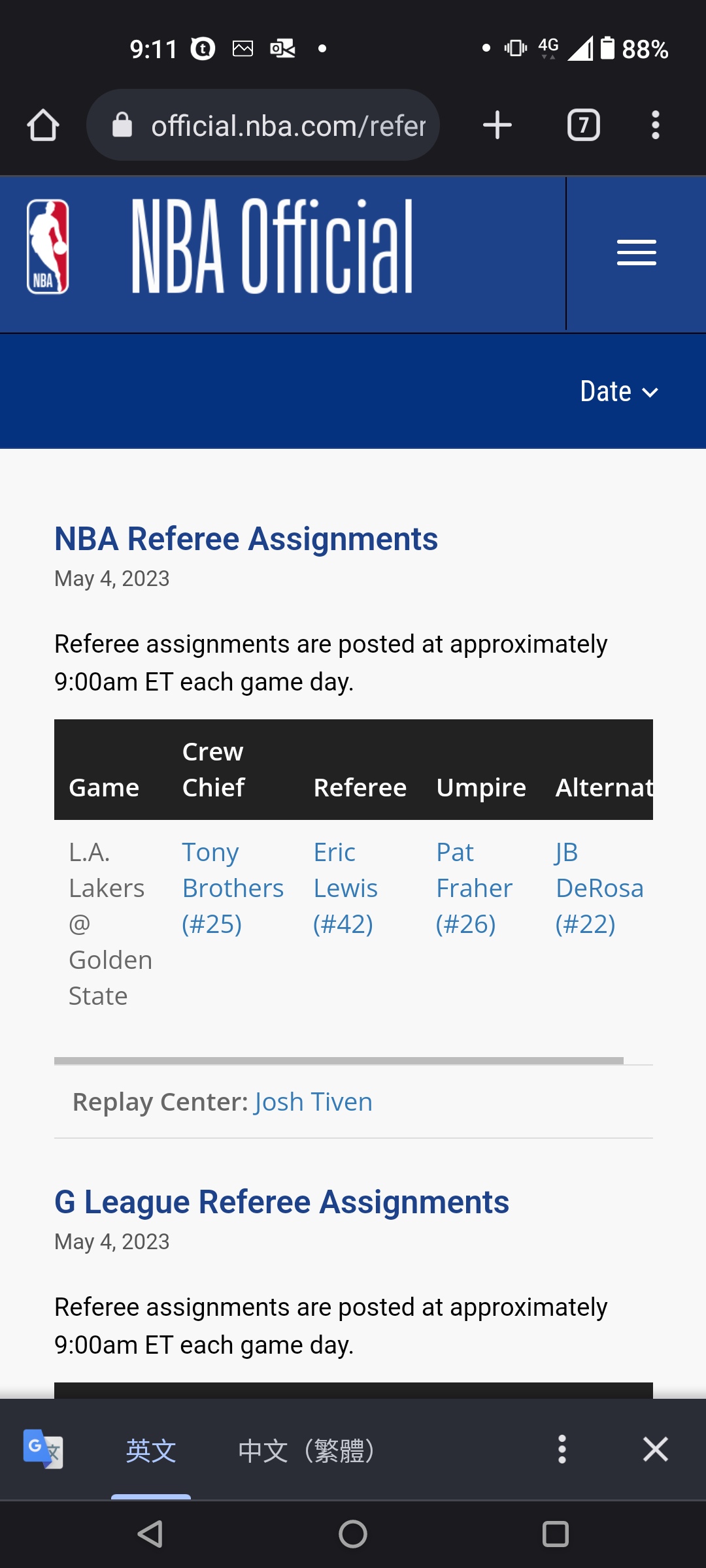The image size is (706, 1568).
Task: Tap the browser home icon
Action: click(43, 125)
